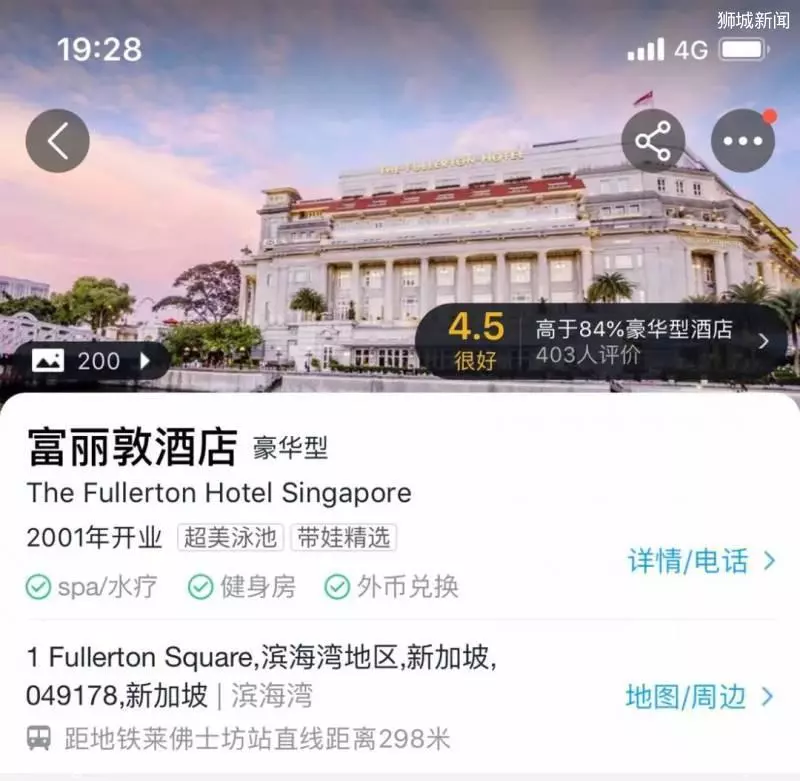
Task: View the 4.5 rating and 403 reviews
Action: (600, 342)
